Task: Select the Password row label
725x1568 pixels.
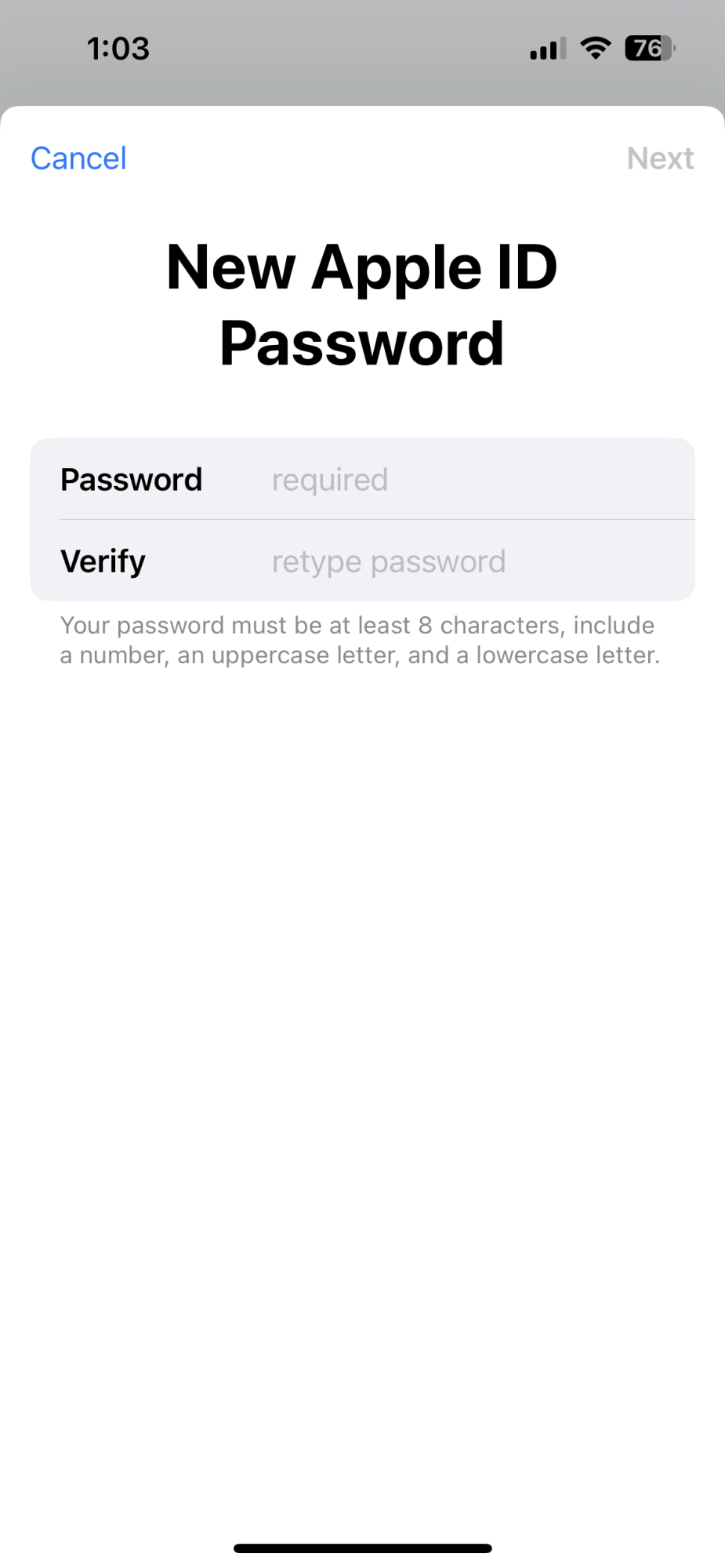Action: pyautogui.click(x=131, y=479)
